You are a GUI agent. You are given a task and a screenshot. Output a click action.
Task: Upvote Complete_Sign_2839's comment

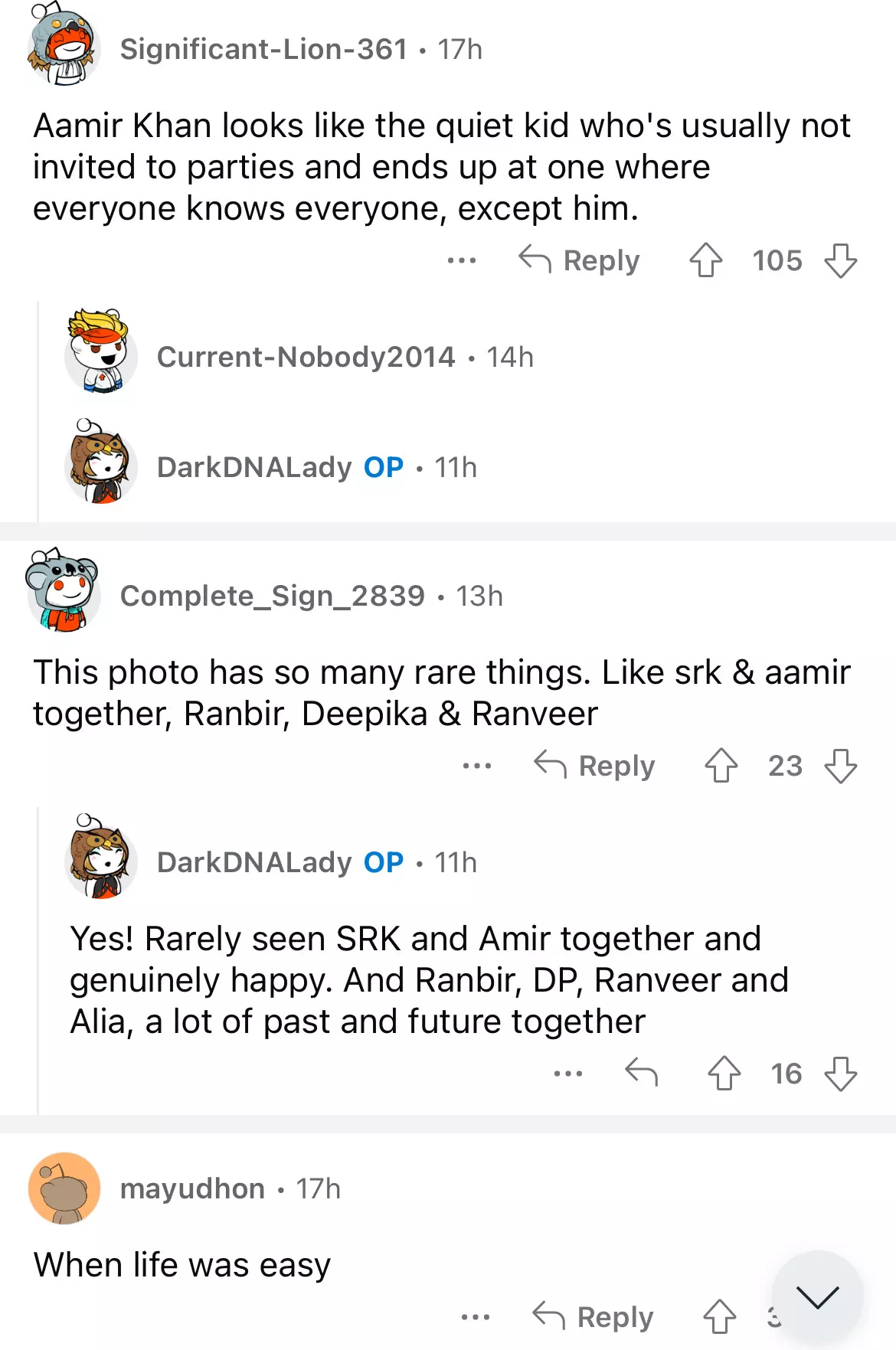(721, 766)
